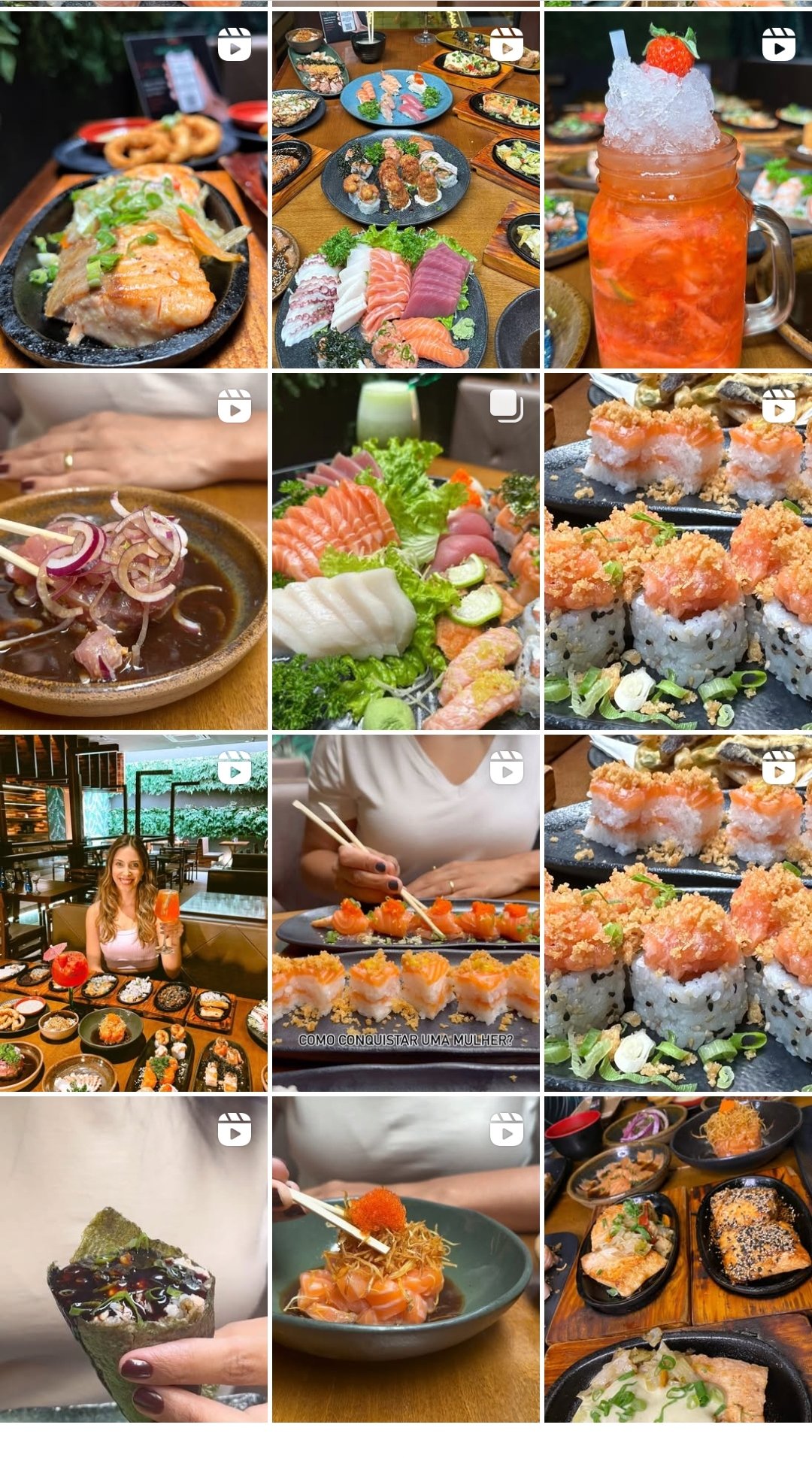Image resolution: width=812 pixels, height=1458 pixels.
Task: Play the reel of the table full of sushi plates
Action: coord(405,189)
